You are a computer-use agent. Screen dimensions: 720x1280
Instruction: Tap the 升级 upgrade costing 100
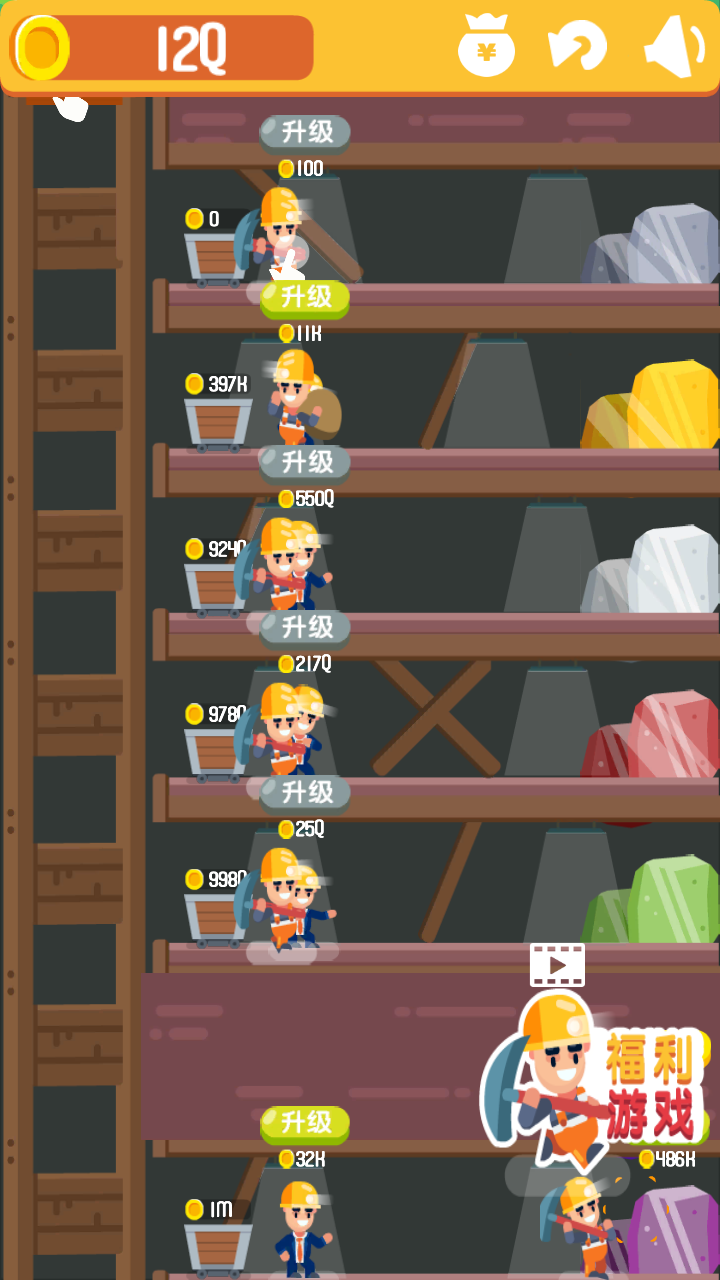click(305, 132)
